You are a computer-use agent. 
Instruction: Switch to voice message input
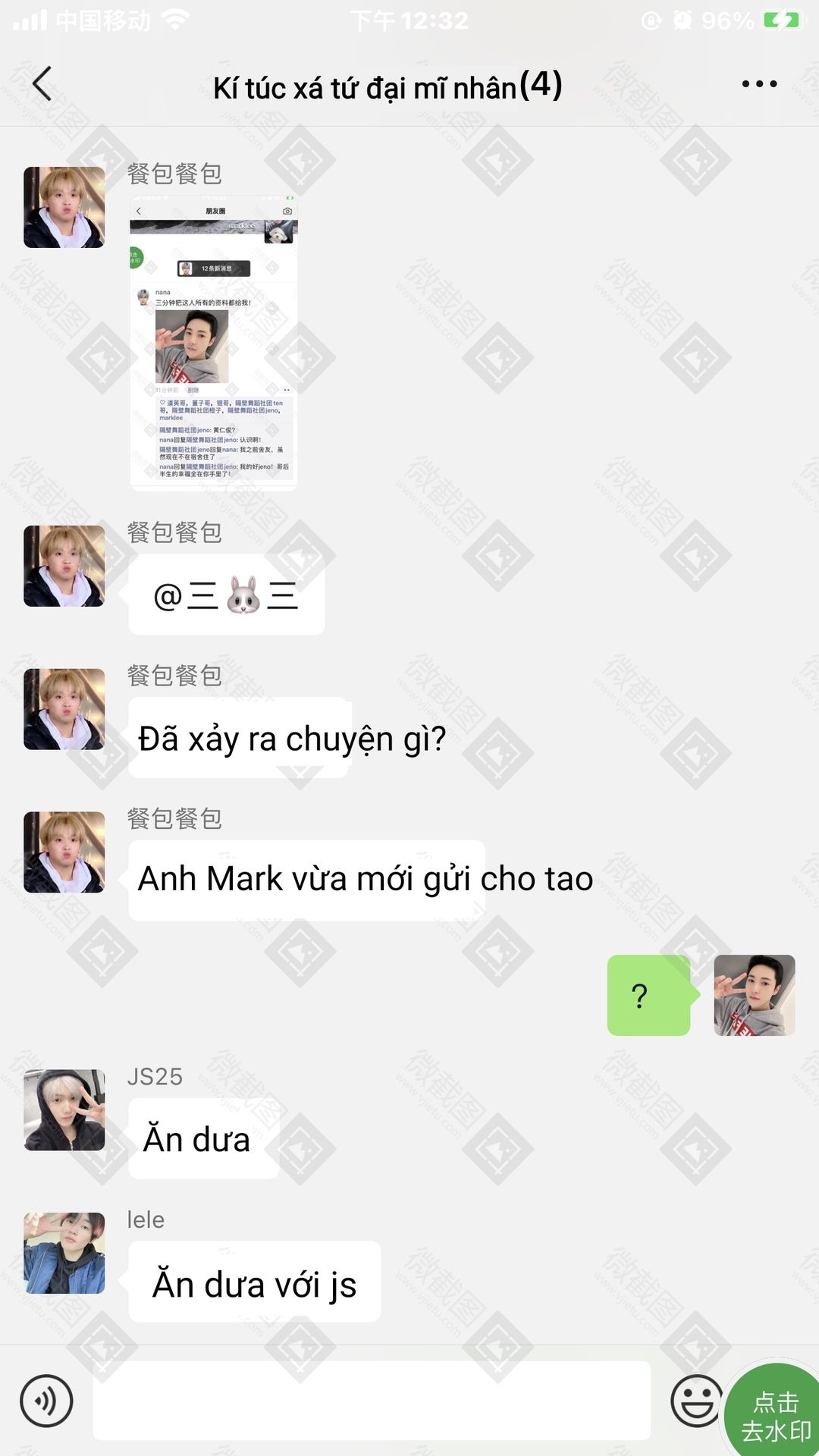click(x=46, y=1401)
